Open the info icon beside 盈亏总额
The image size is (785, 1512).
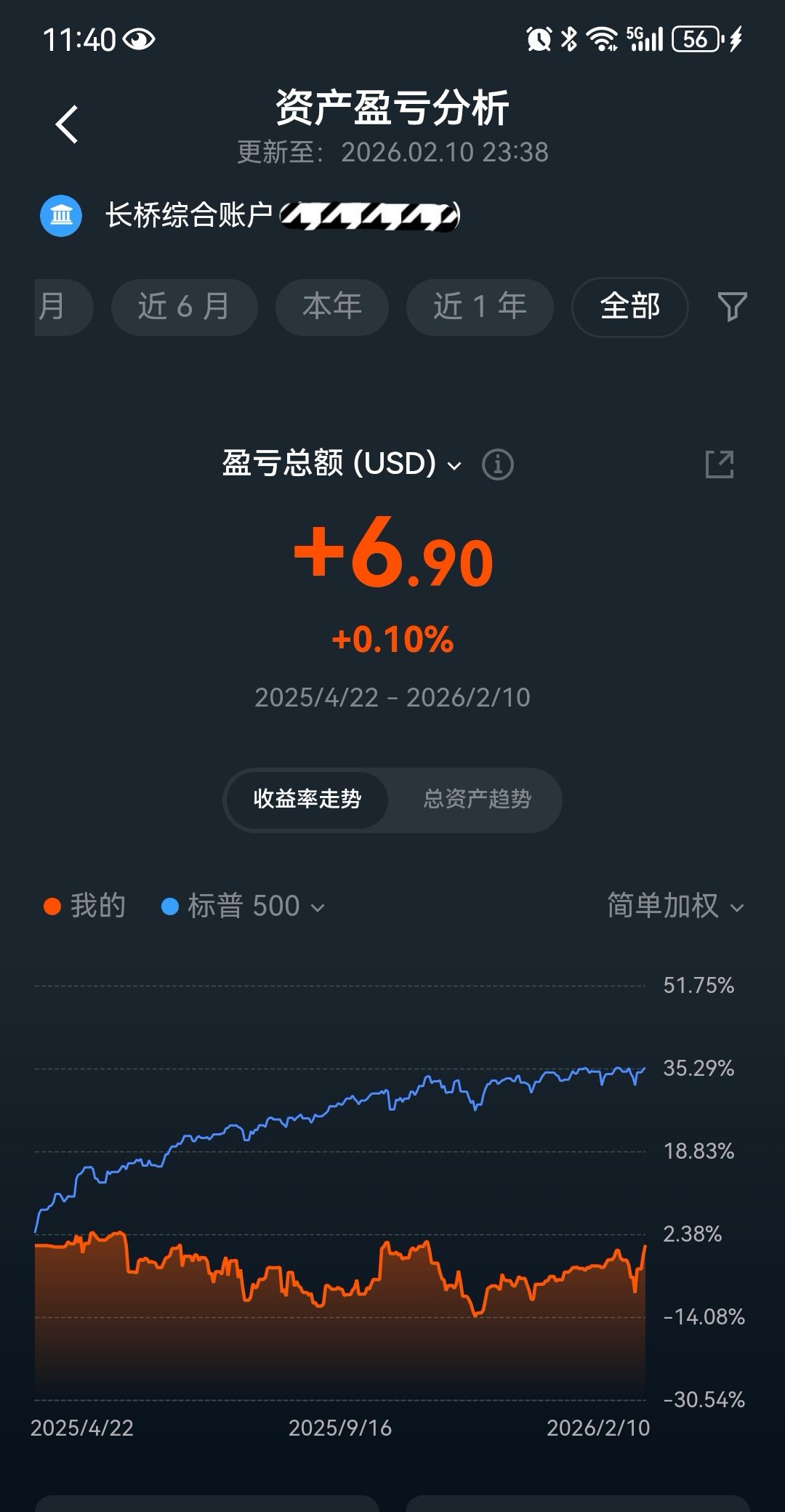point(498,464)
